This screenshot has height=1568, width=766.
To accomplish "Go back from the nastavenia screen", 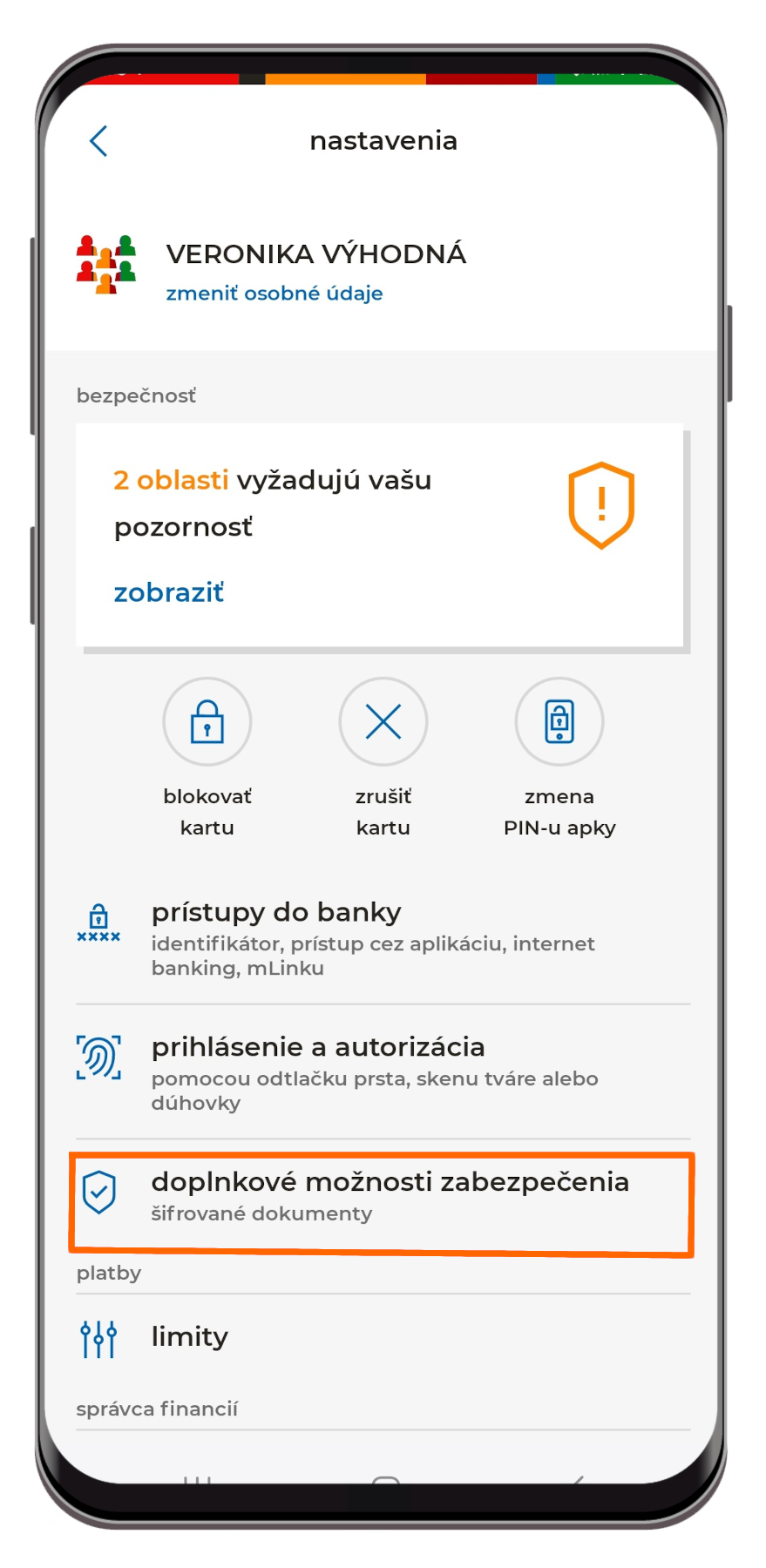I will pos(98,141).
